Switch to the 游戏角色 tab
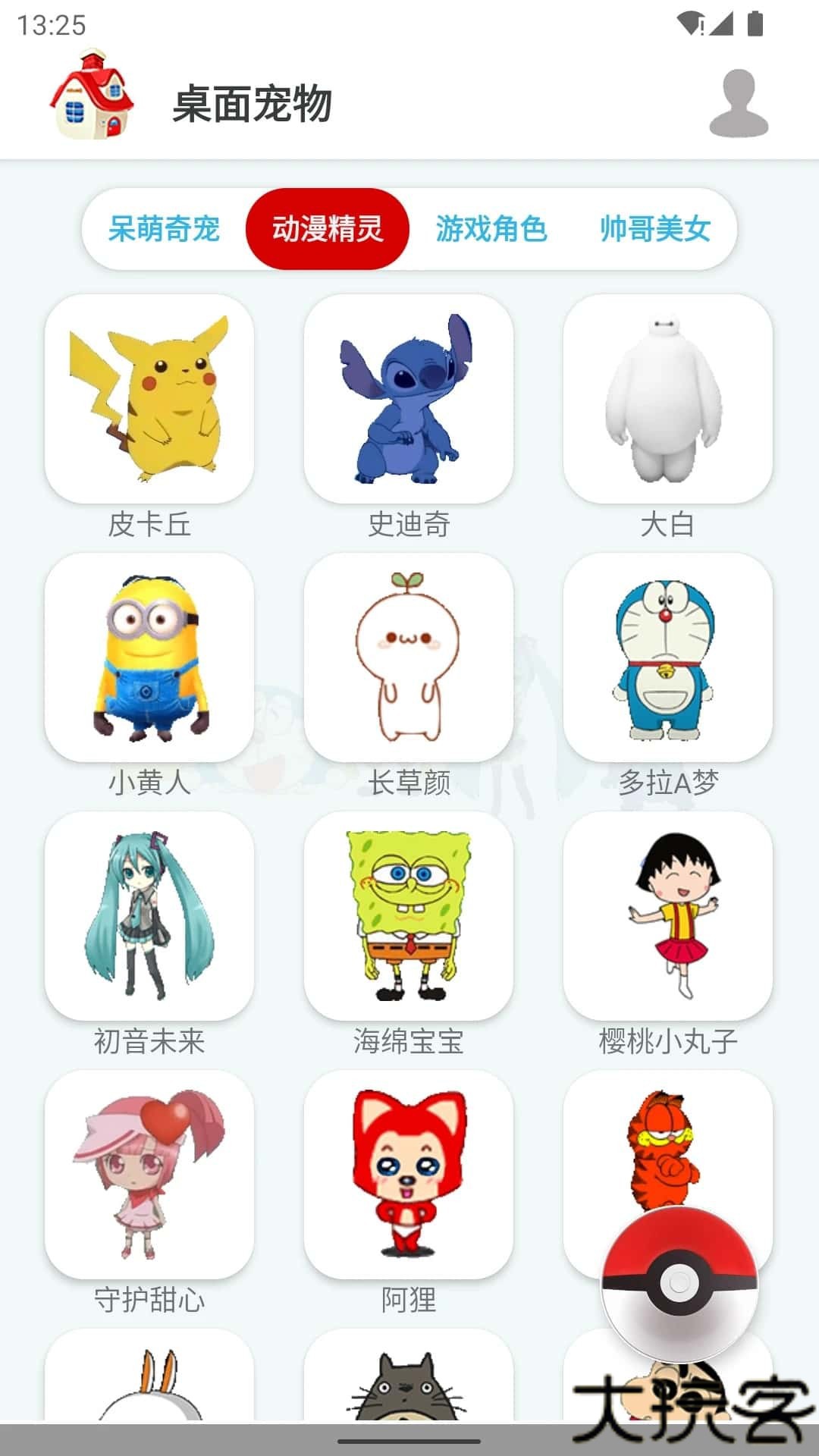The image size is (819, 1456). tap(491, 228)
